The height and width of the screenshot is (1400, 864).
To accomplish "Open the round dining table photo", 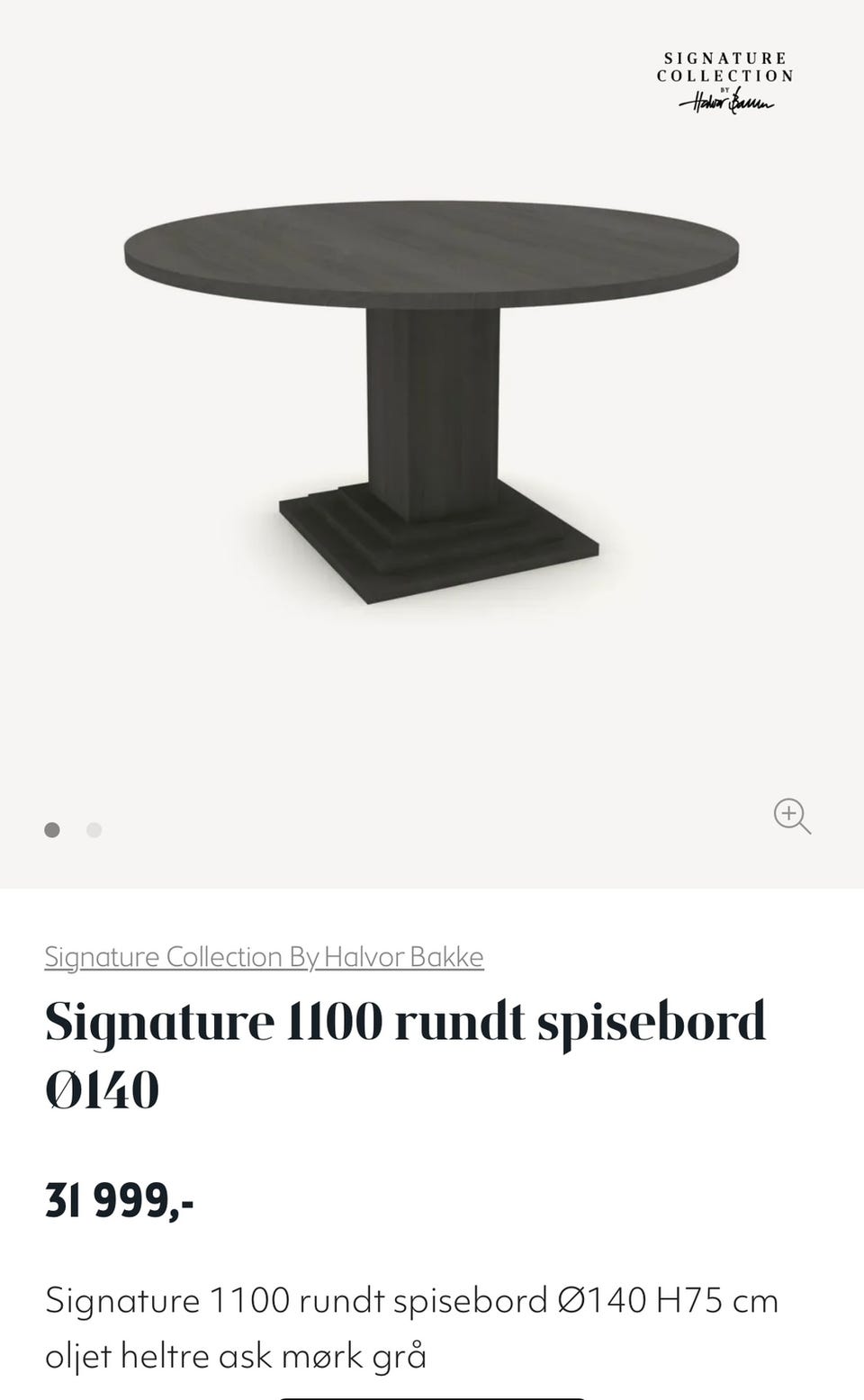I will [432, 396].
